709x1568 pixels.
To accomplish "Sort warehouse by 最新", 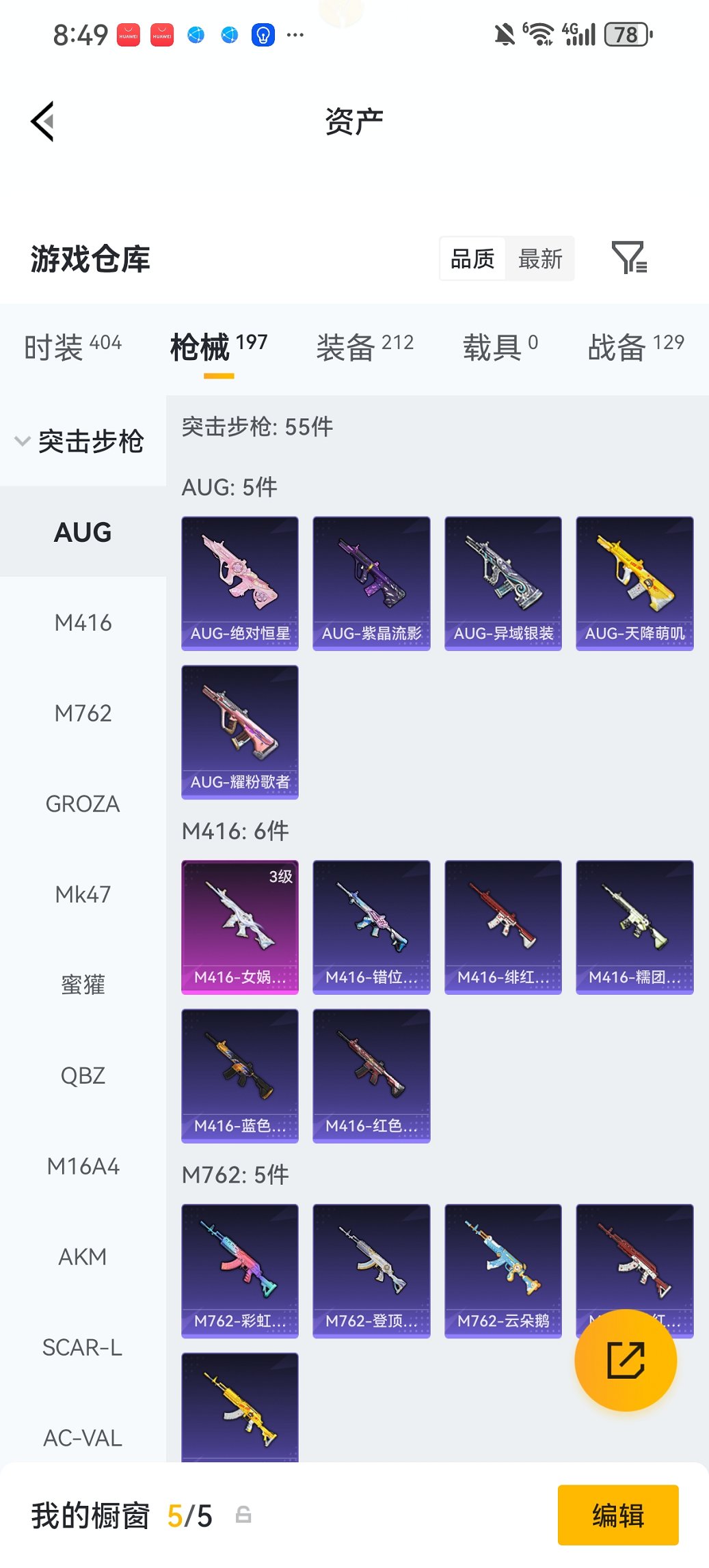I will tap(540, 259).
